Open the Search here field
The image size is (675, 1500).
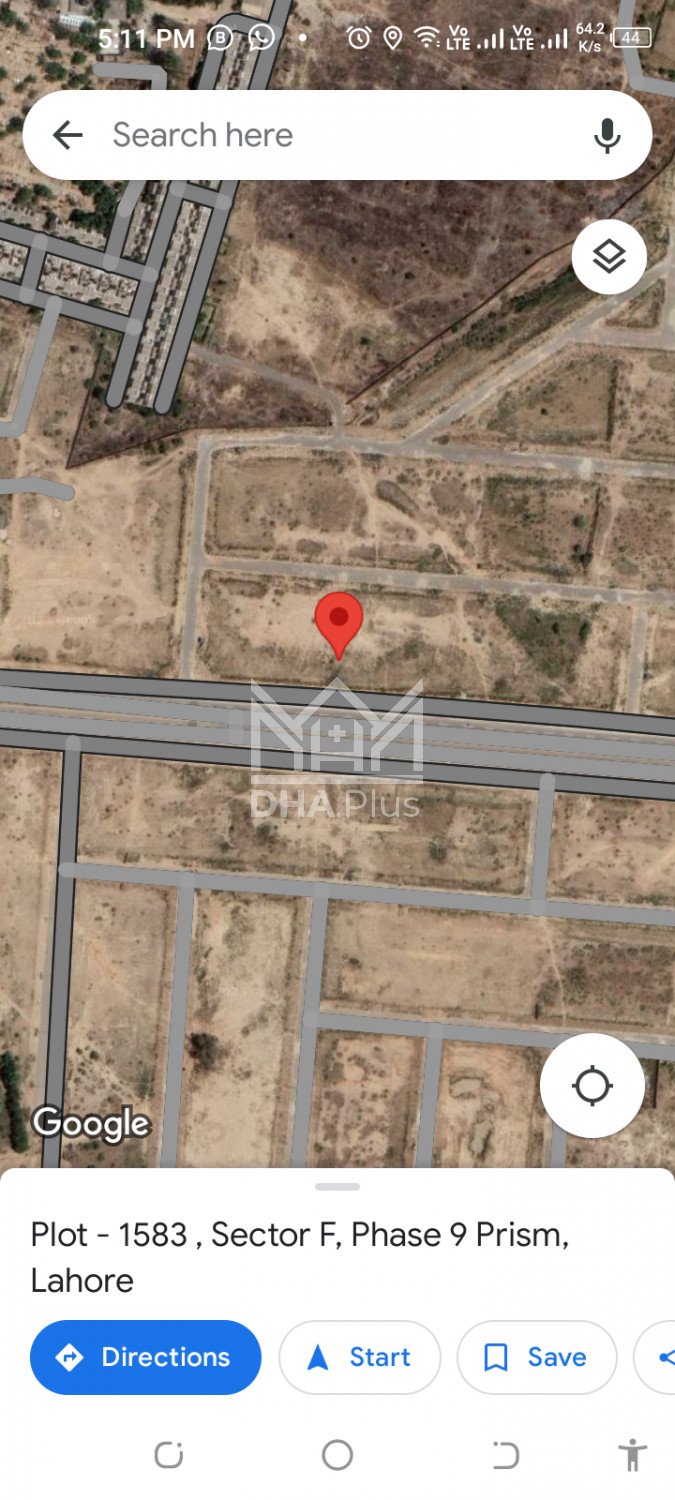330,135
